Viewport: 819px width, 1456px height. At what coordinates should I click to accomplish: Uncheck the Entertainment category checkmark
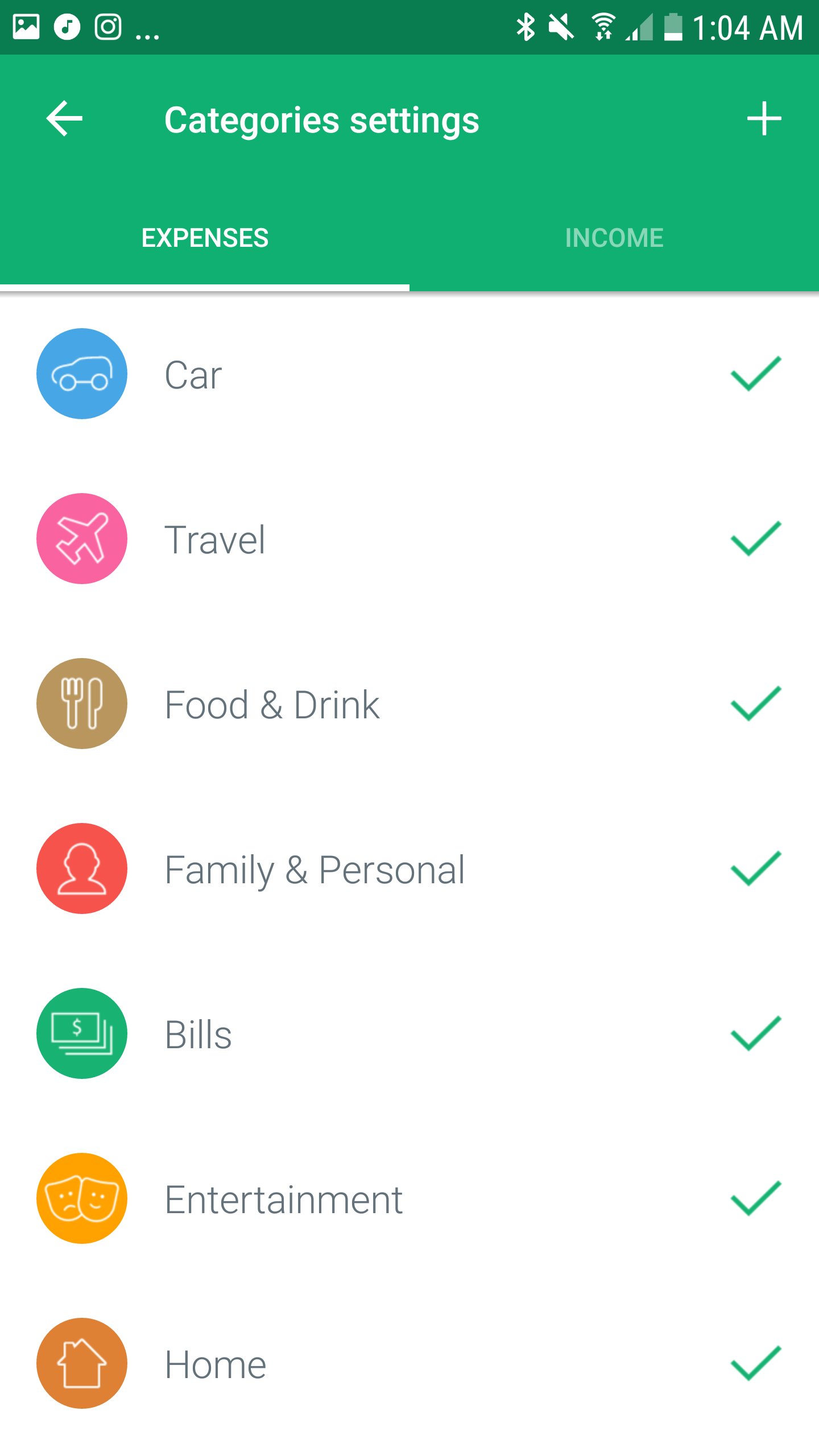coord(756,1198)
